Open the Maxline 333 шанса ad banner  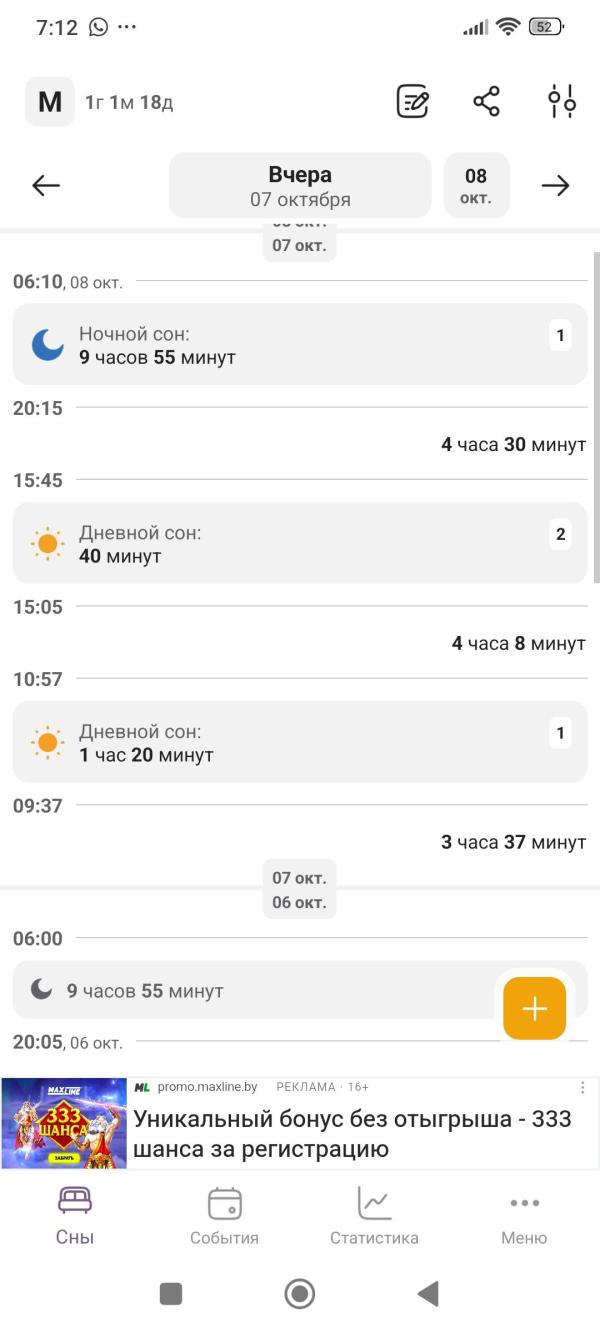pyautogui.click(x=300, y=1123)
